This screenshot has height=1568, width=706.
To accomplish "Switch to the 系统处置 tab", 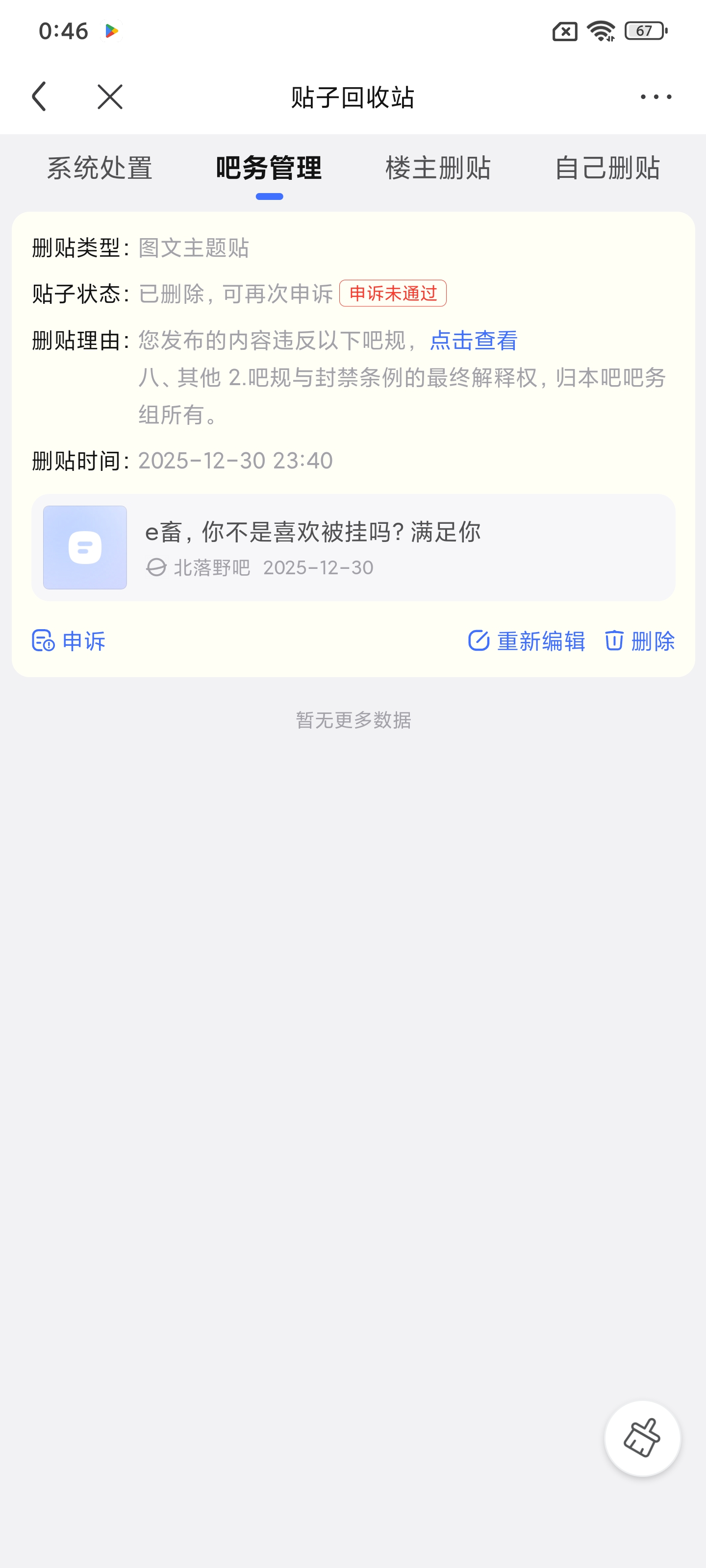I will pyautogui.click(x=100, y=168).
